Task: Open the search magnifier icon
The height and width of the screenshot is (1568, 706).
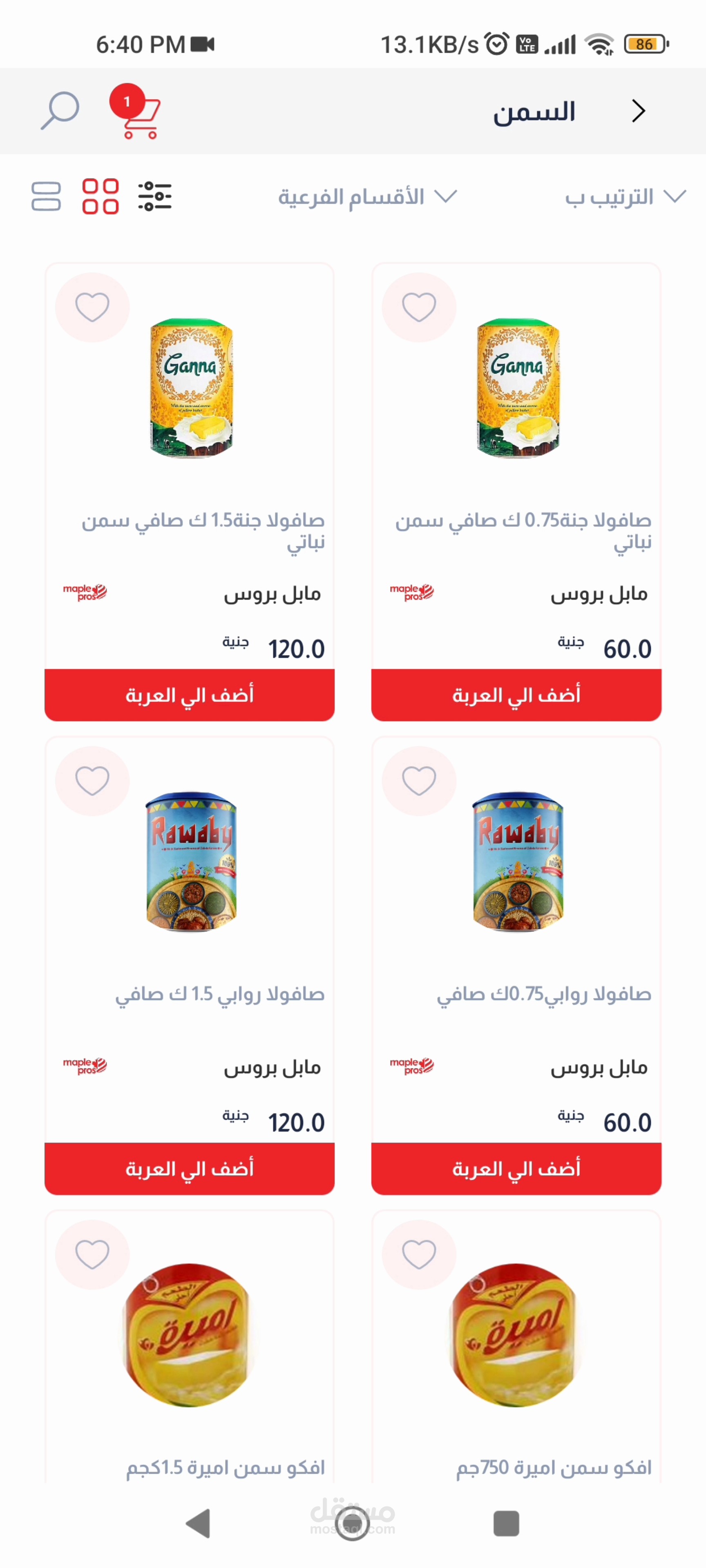Action: (x=60, y=111)
